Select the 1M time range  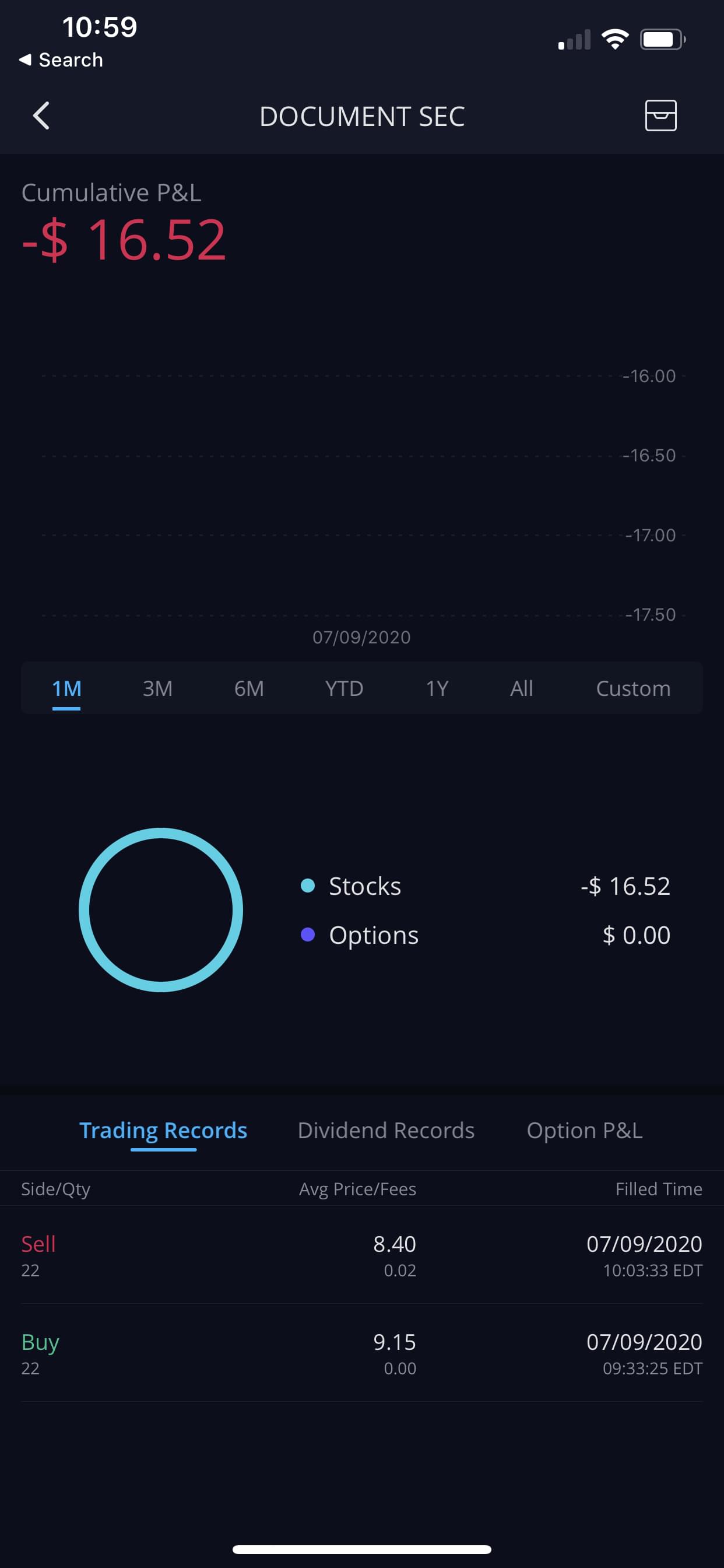click(x=66, y=688)
